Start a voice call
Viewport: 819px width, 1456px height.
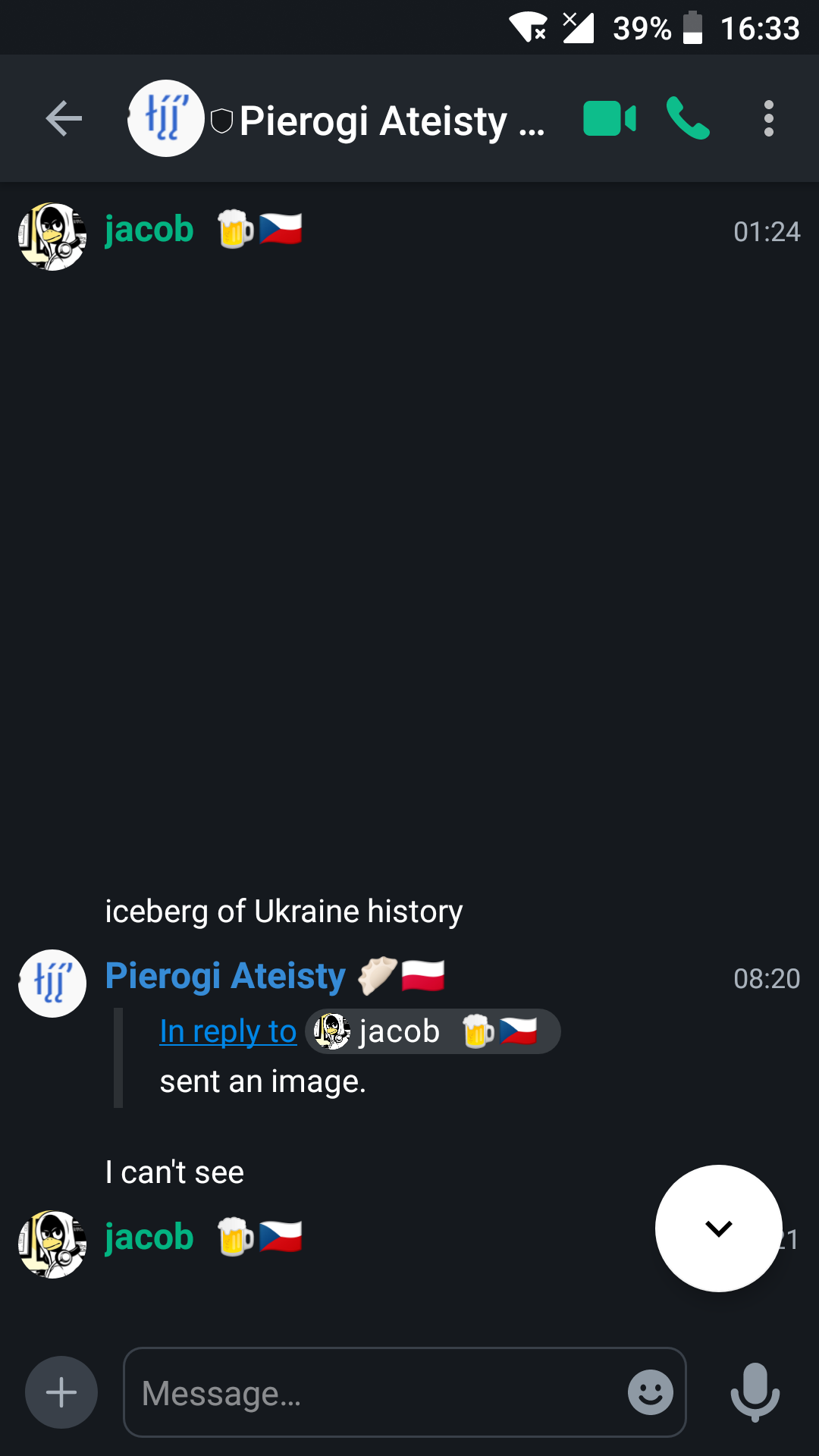pyautogui.click(x=688, y=118)
